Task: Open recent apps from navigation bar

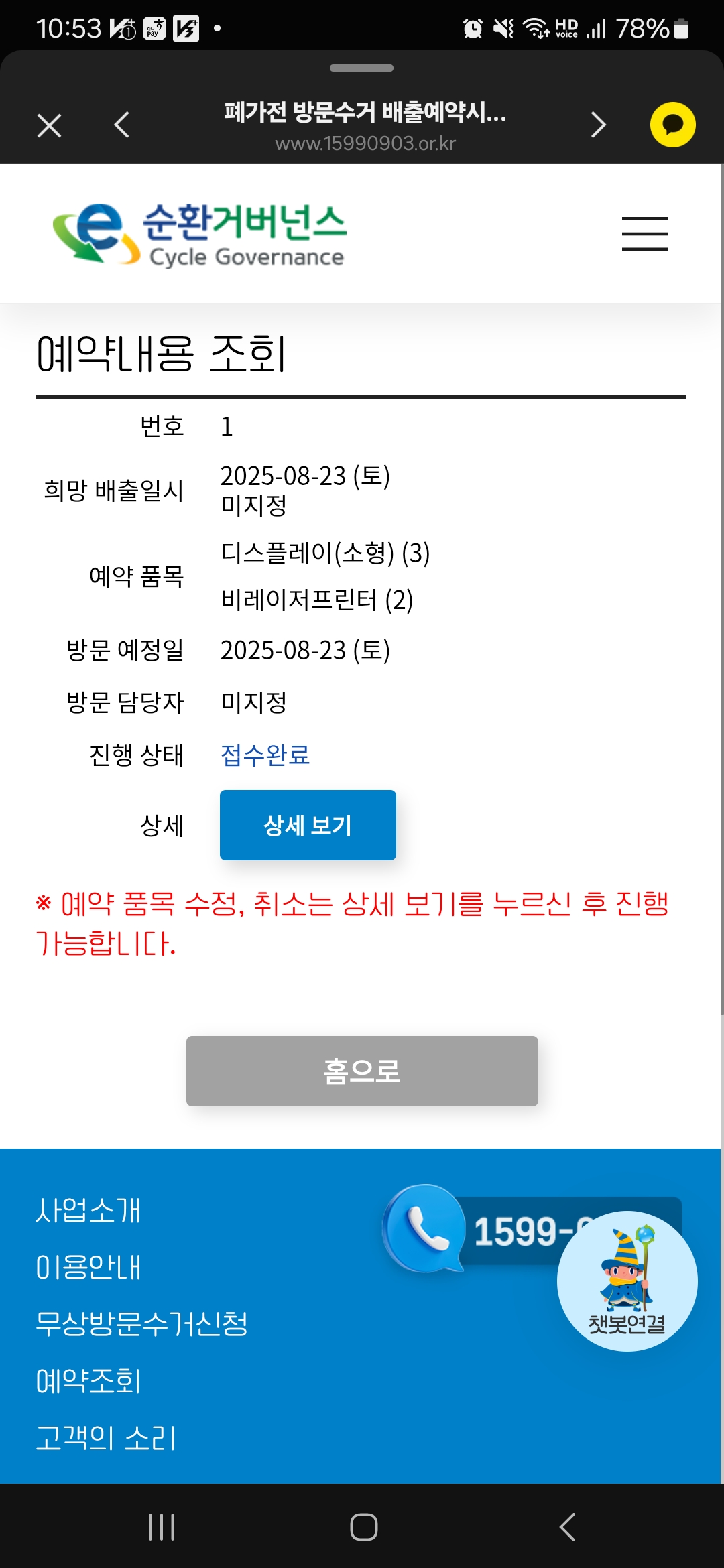Action: click(162, 1527)
